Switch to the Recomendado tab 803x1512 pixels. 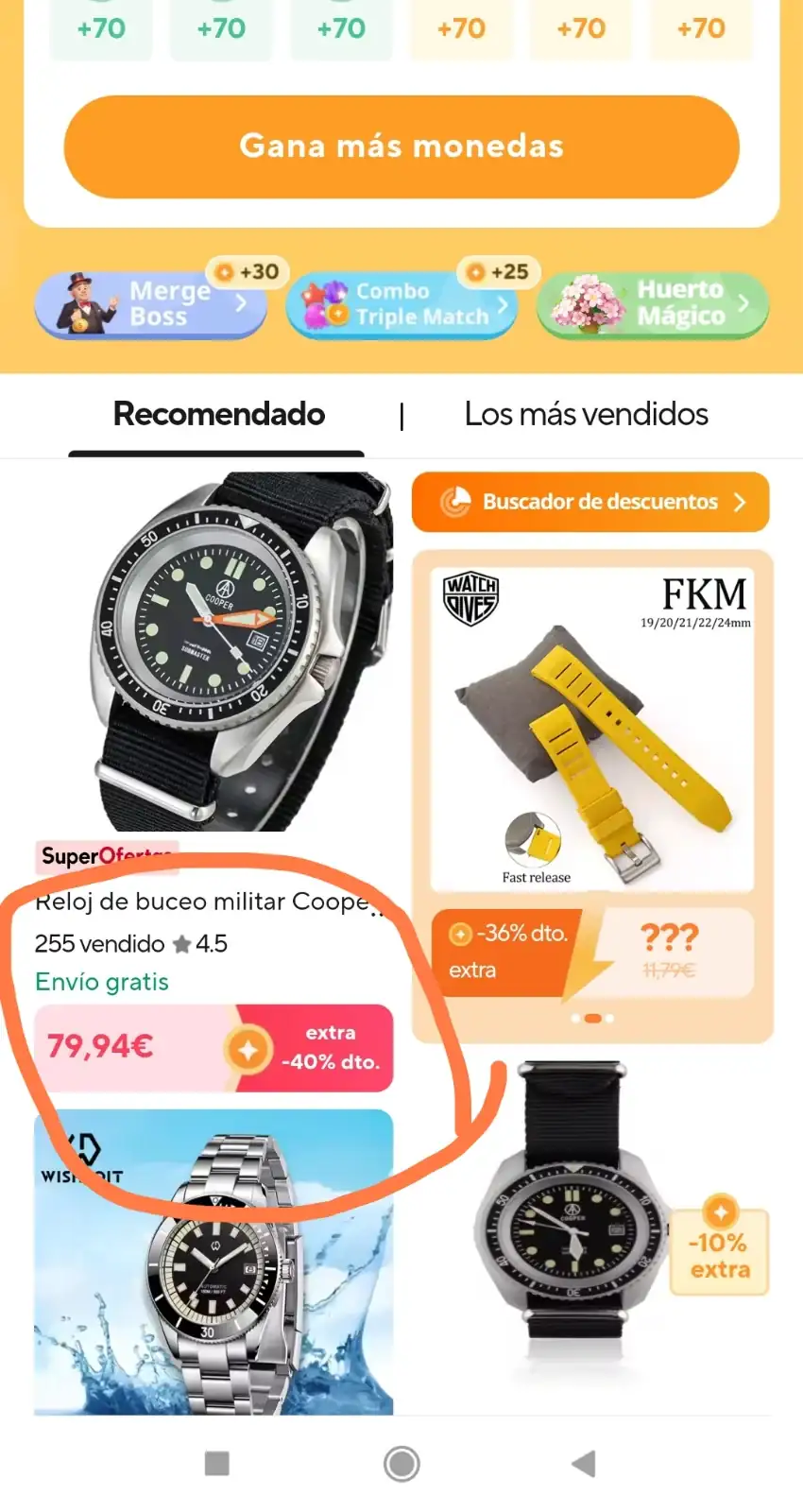218,414
